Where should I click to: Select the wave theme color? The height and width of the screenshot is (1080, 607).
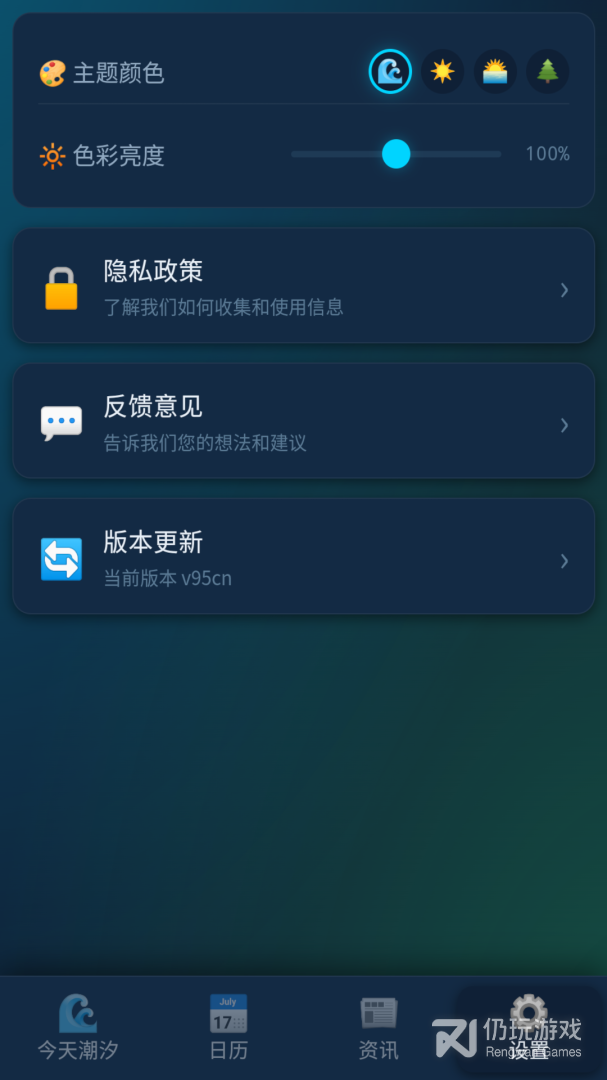pos(390,72)
